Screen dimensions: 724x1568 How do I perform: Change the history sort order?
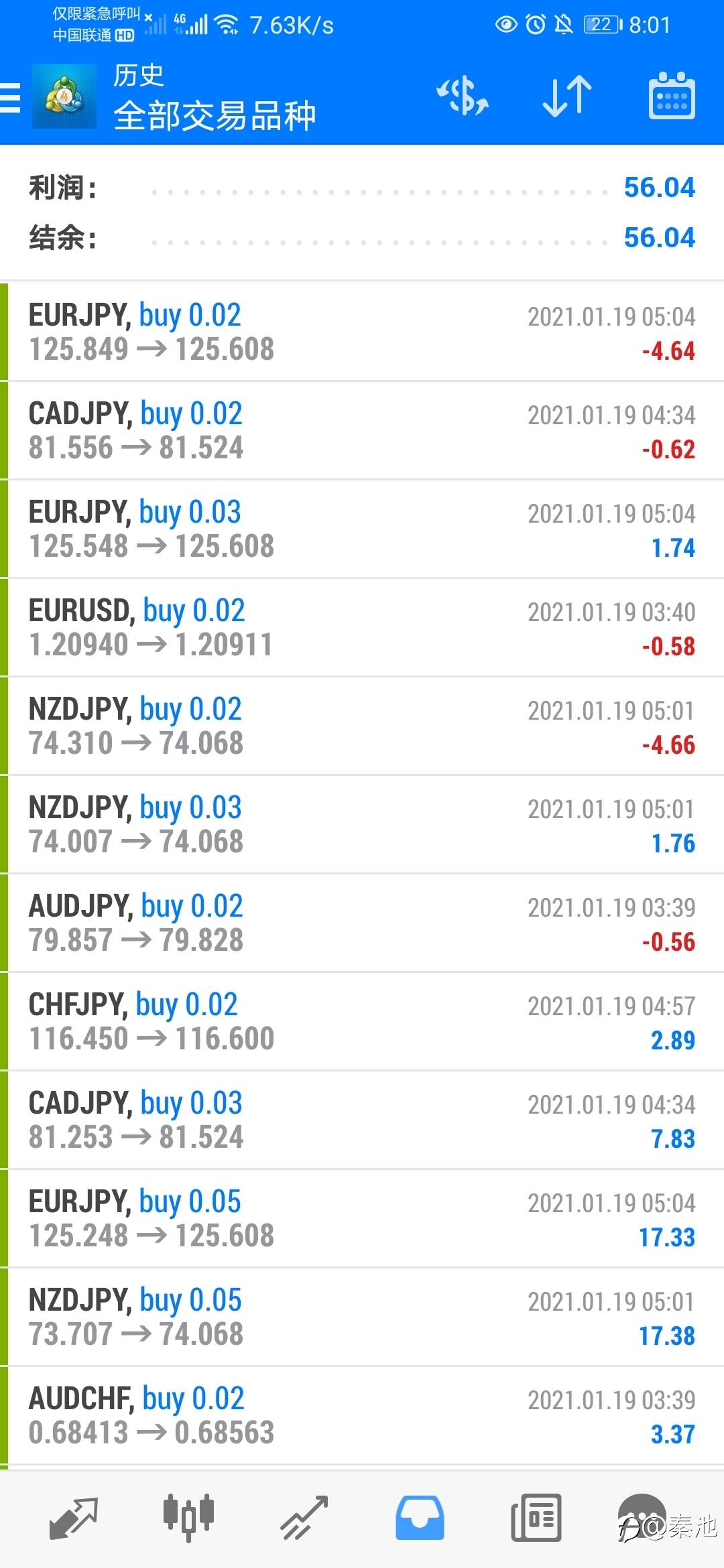pyautogui.click(x=567, y=97)
